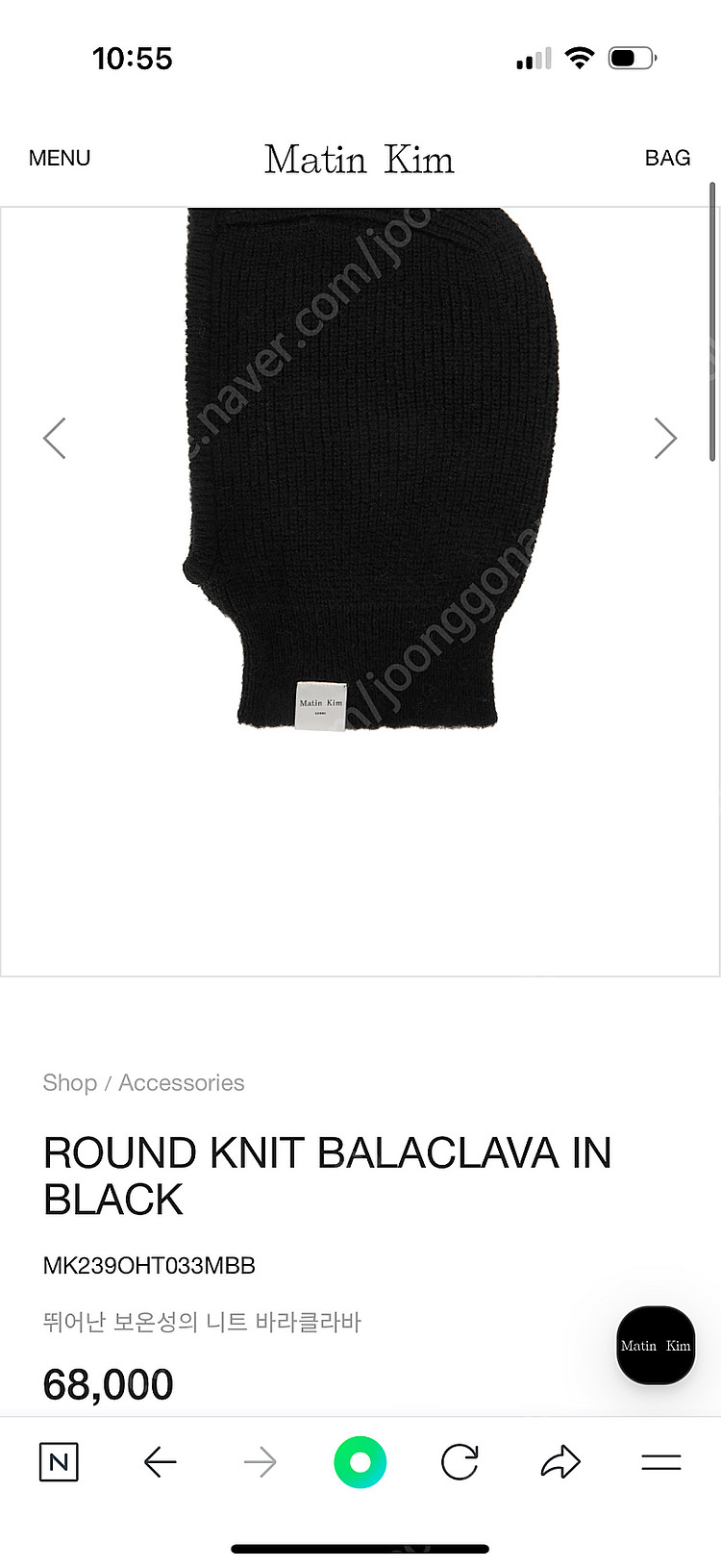
Task: Open the MENU drawer
Action: (x=60, y=158)
